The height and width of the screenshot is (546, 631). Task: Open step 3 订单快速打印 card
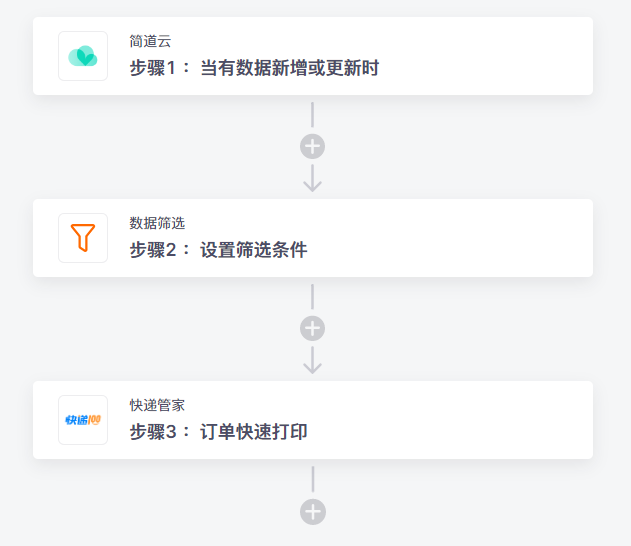pyautogui.click(x=312, y=421)
